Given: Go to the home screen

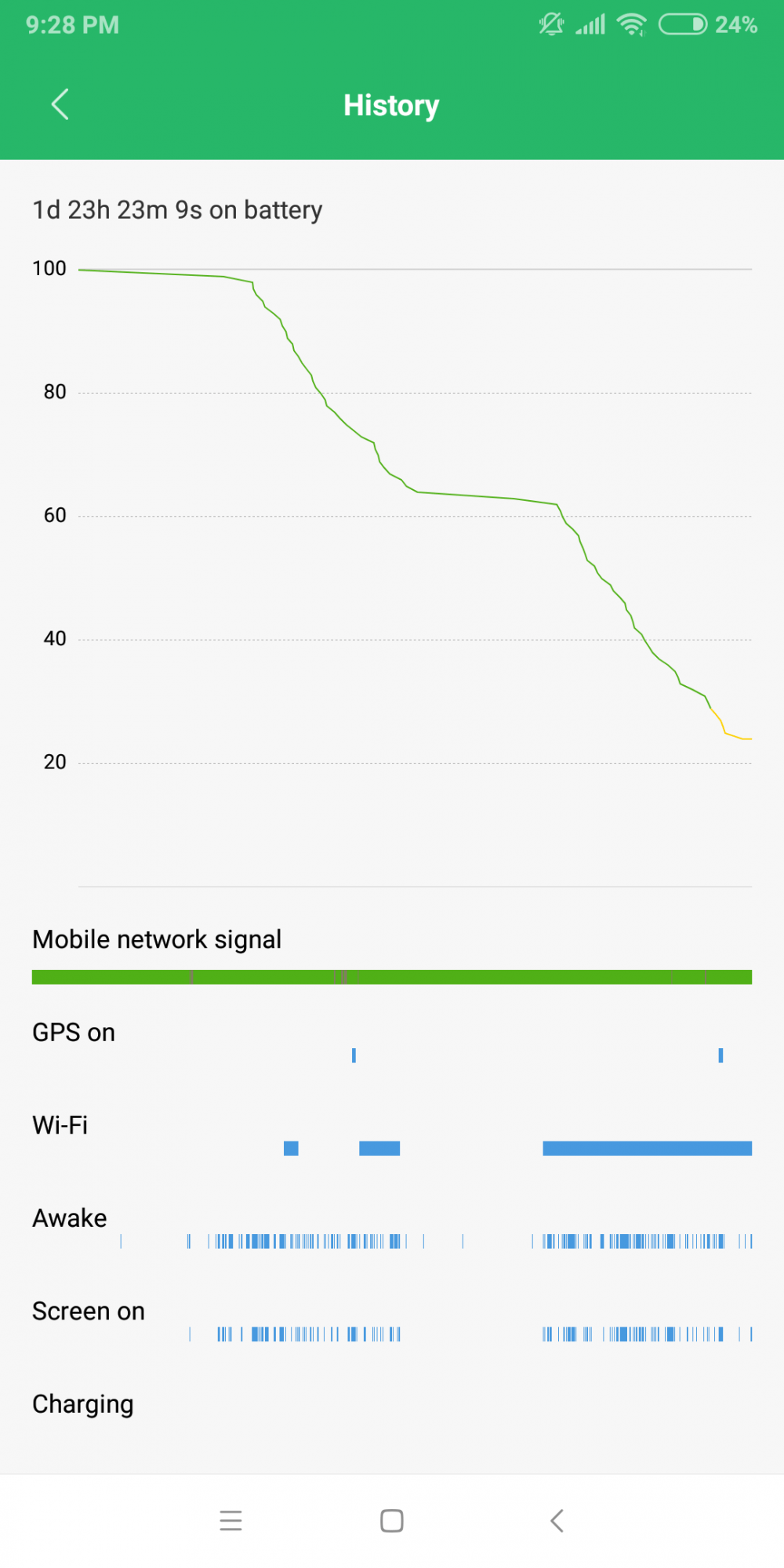Looking at the screenshot, I should 392,1521.
